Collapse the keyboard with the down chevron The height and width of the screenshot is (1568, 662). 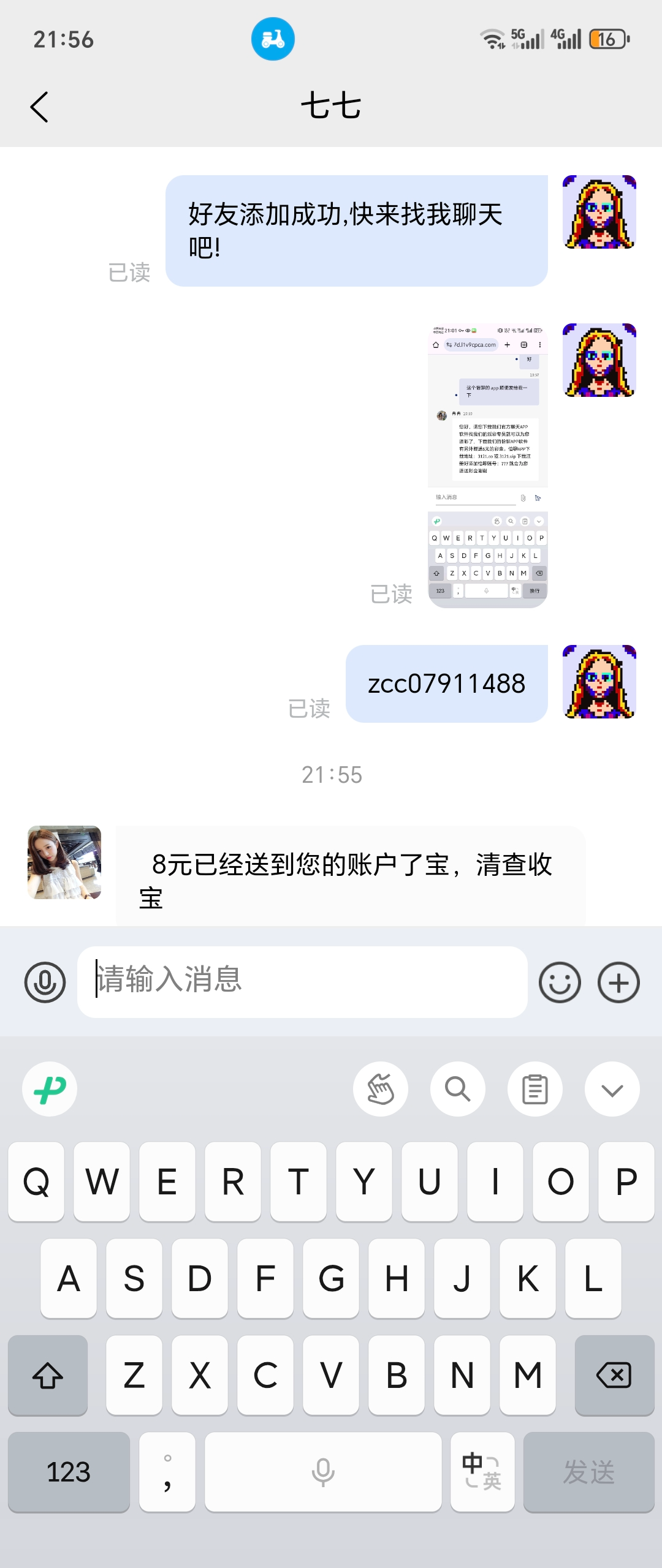pos(612,1089)
